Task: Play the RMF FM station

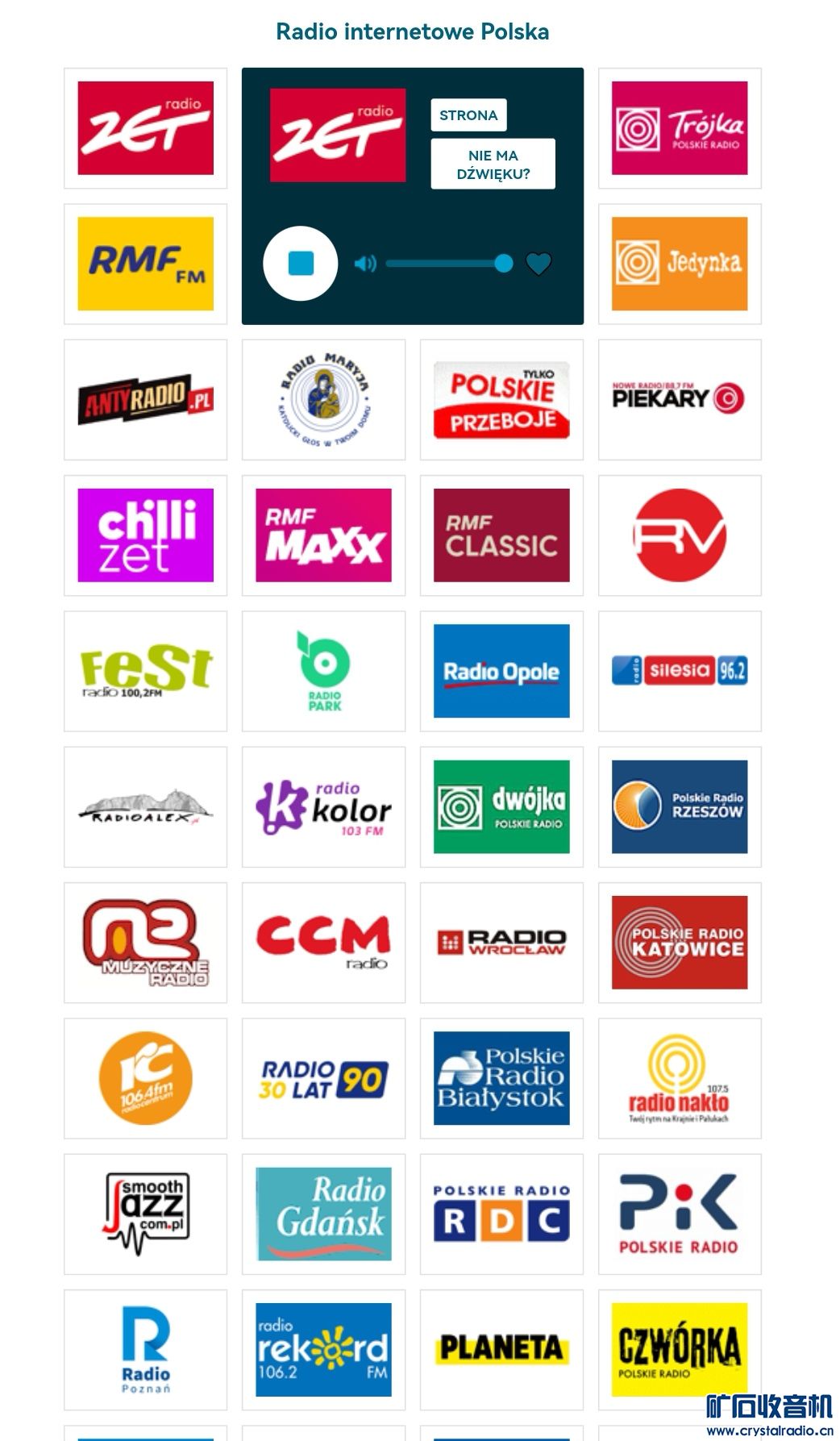Action: (x=145, y=264)
